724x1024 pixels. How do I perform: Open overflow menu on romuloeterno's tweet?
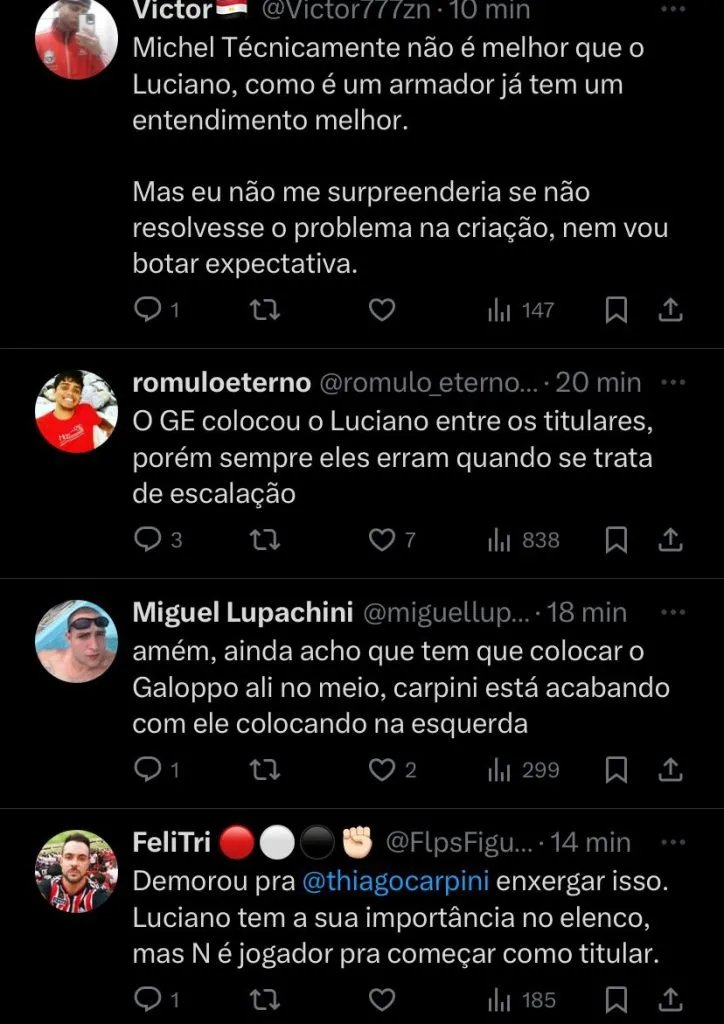click(x=674, y=382)
